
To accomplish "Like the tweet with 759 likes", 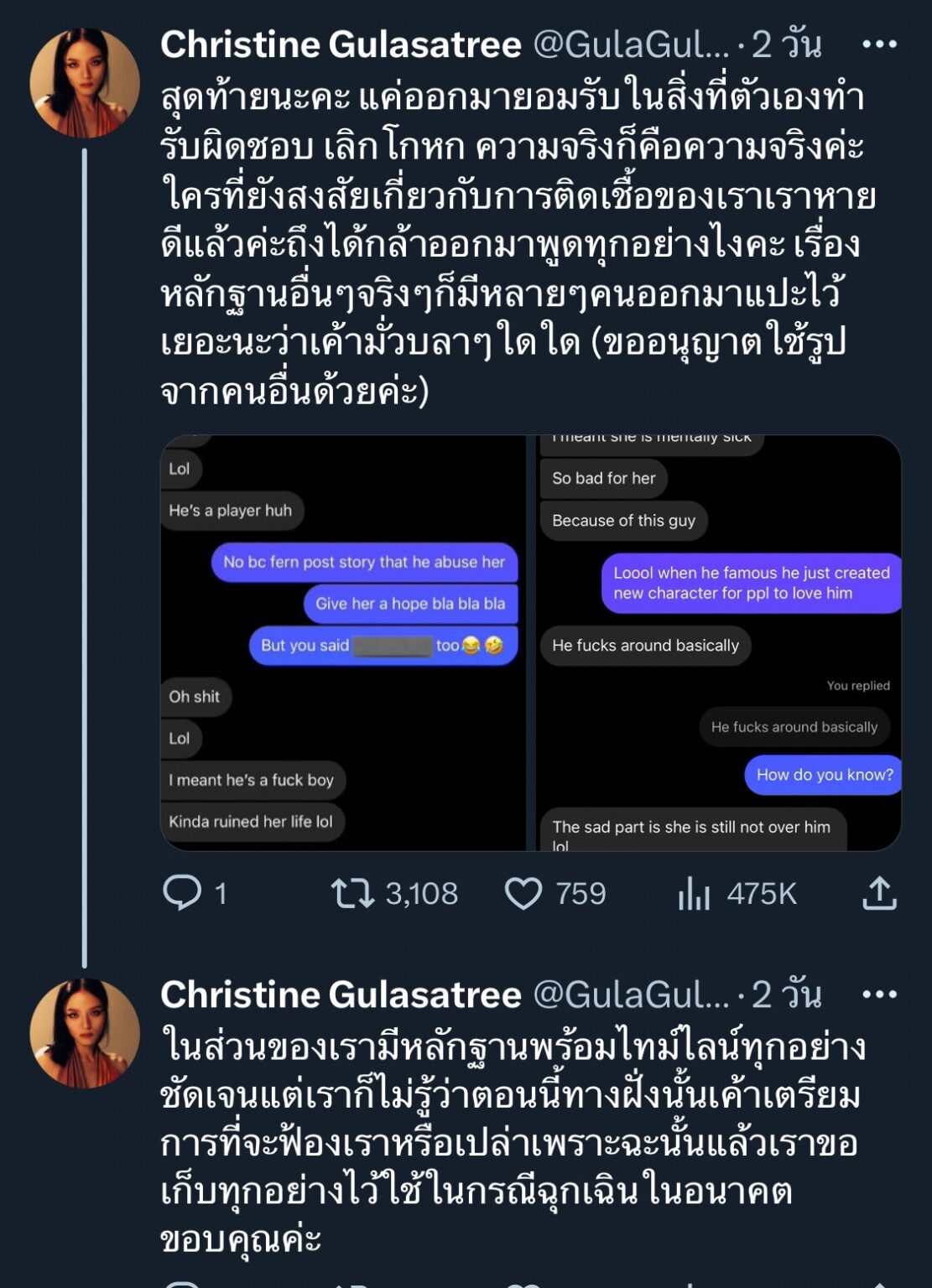I will [x=523, y=893].
